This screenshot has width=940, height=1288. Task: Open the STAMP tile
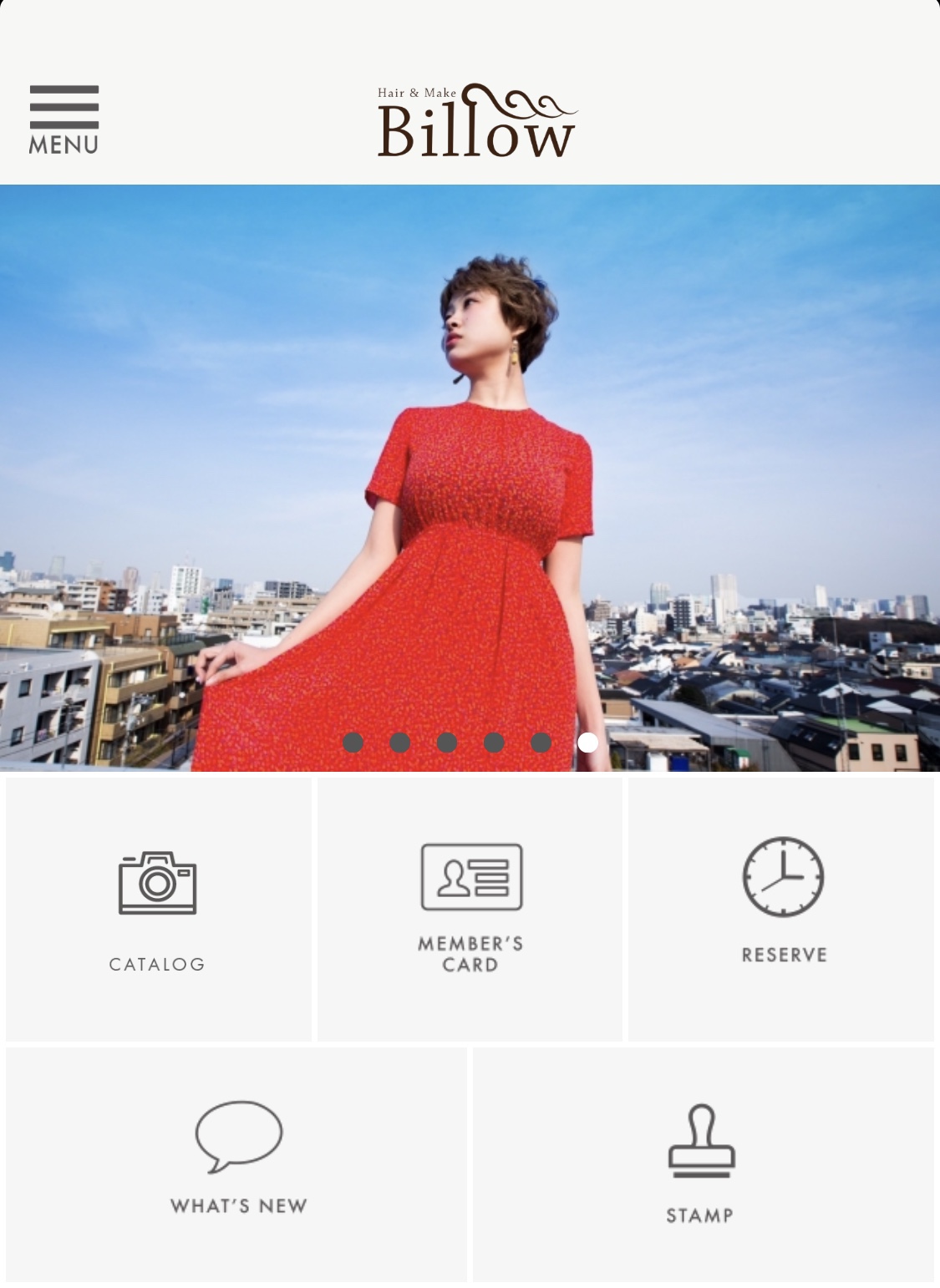point(702,1164)
